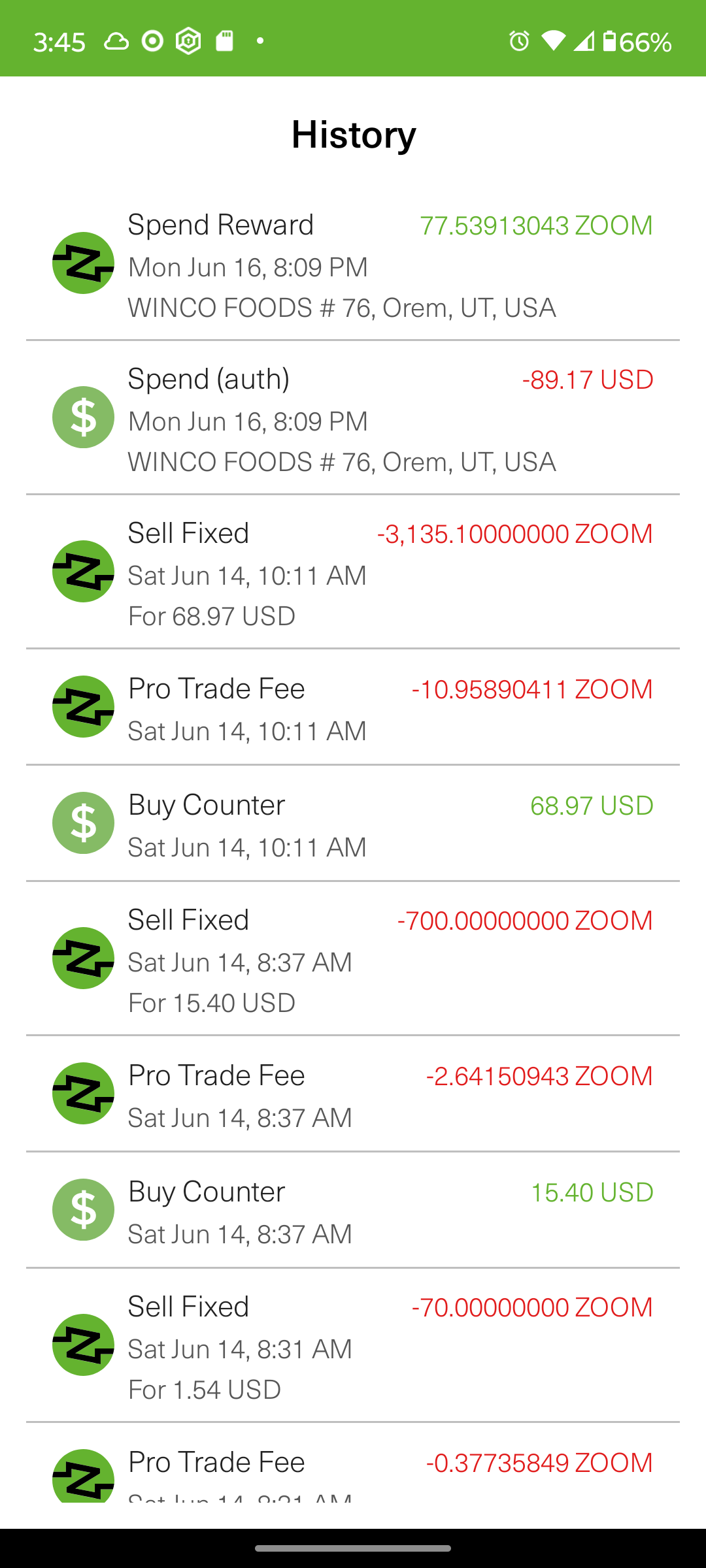Viewport: 706px width, 1568px height.
Task: Tap the Buy Counter 15.40 USD transaction
Action: [353, 1211]
